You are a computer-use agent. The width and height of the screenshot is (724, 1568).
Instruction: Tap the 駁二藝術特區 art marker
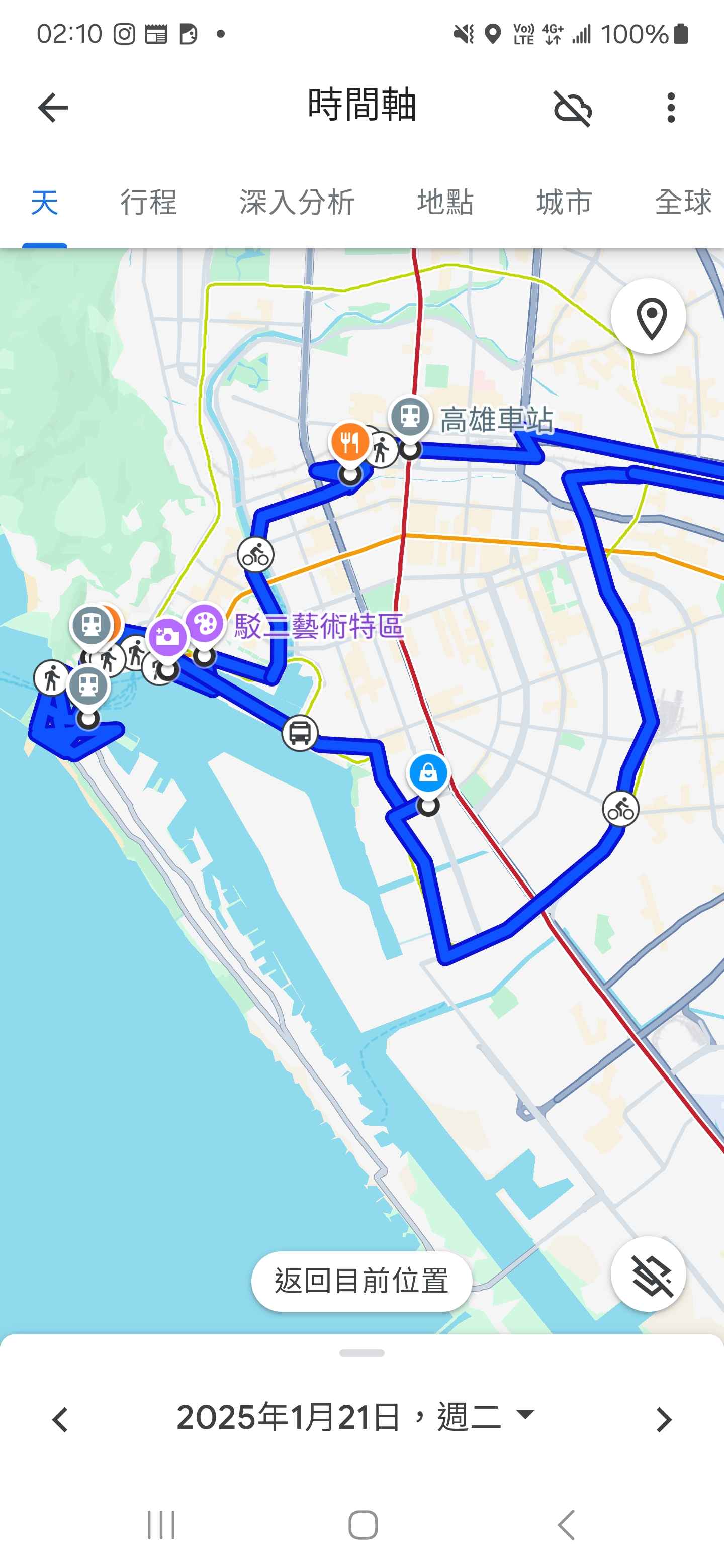click(205, 623)
